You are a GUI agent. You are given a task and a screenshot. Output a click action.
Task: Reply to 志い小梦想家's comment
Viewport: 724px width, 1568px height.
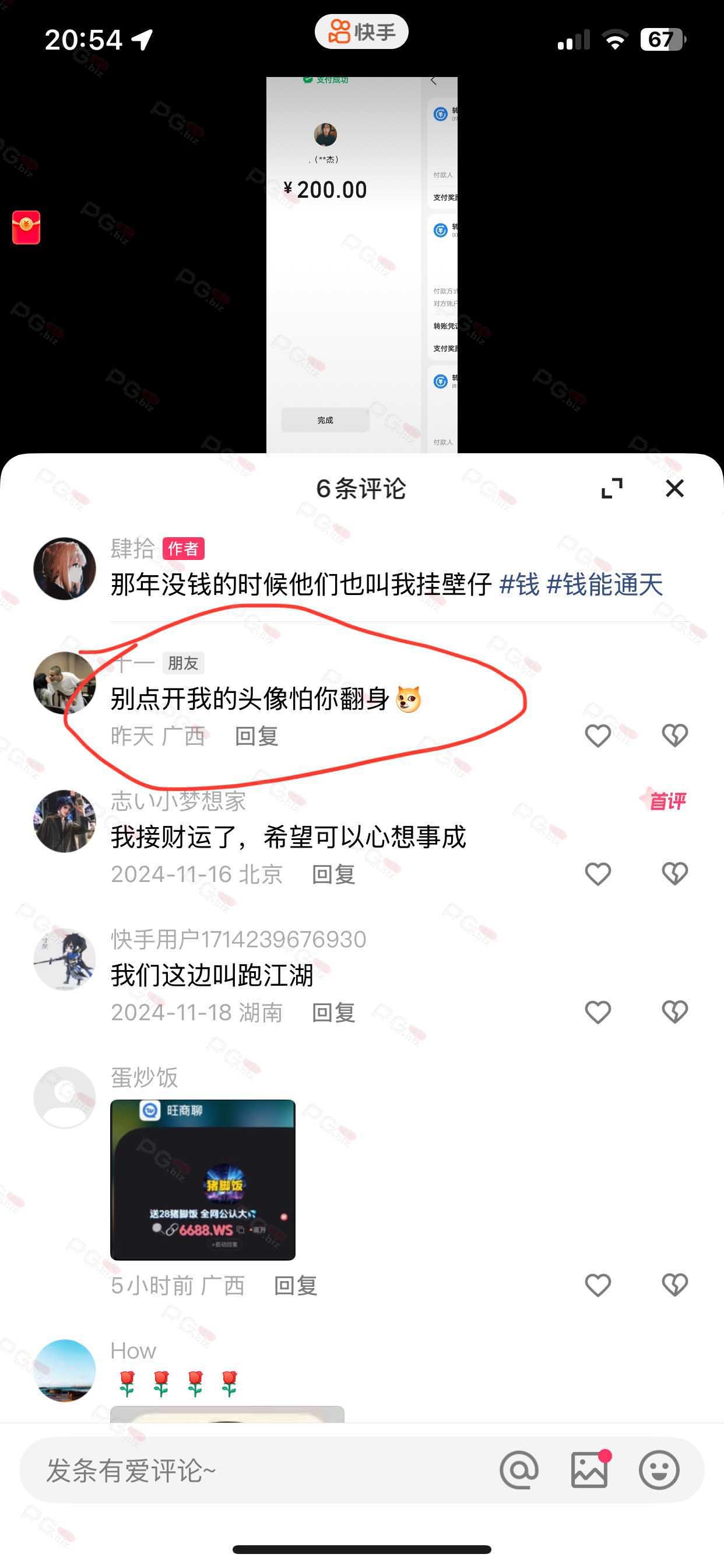tap(333, 874)
